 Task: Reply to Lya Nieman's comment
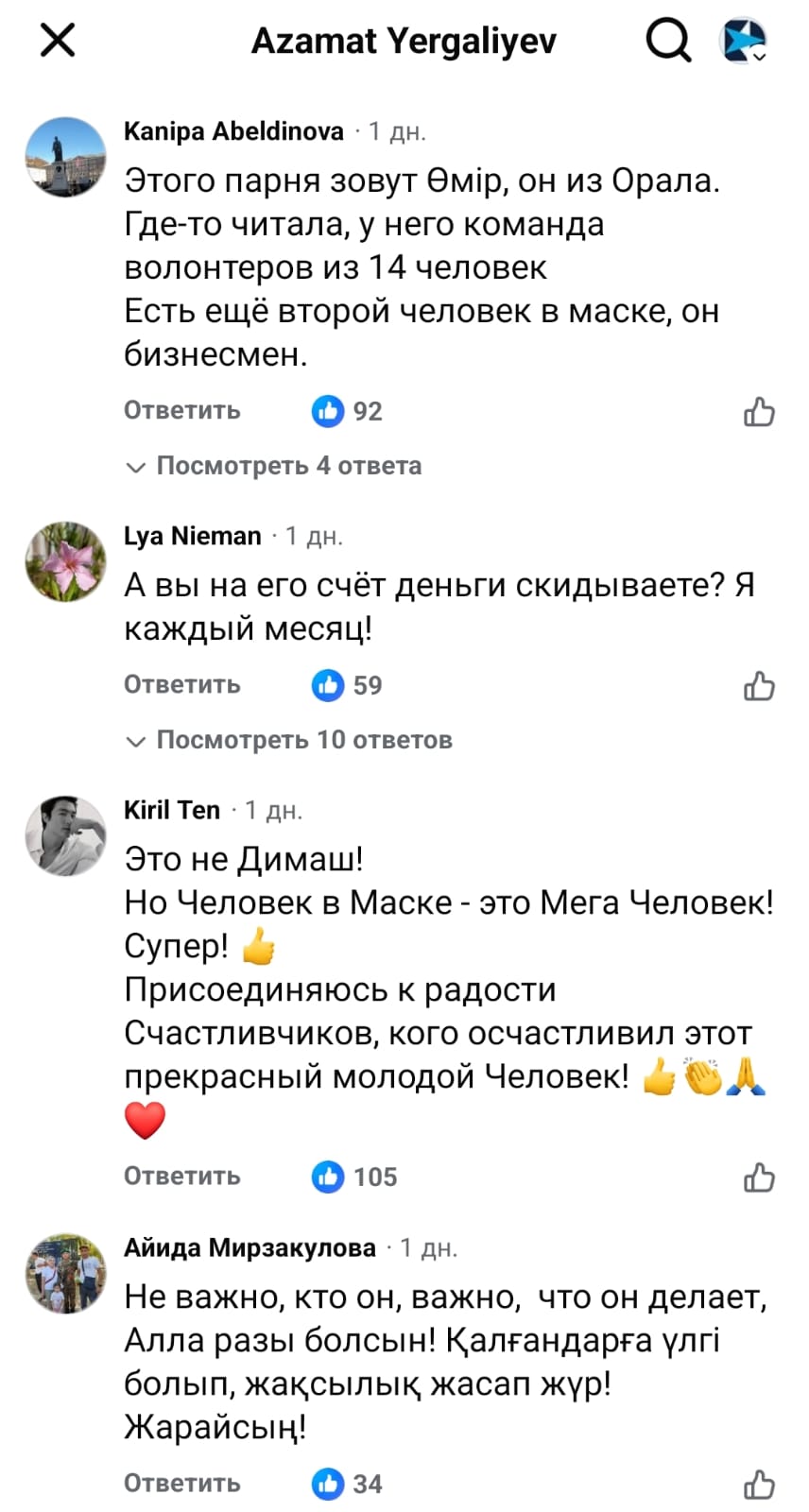(x=182, y=684)
